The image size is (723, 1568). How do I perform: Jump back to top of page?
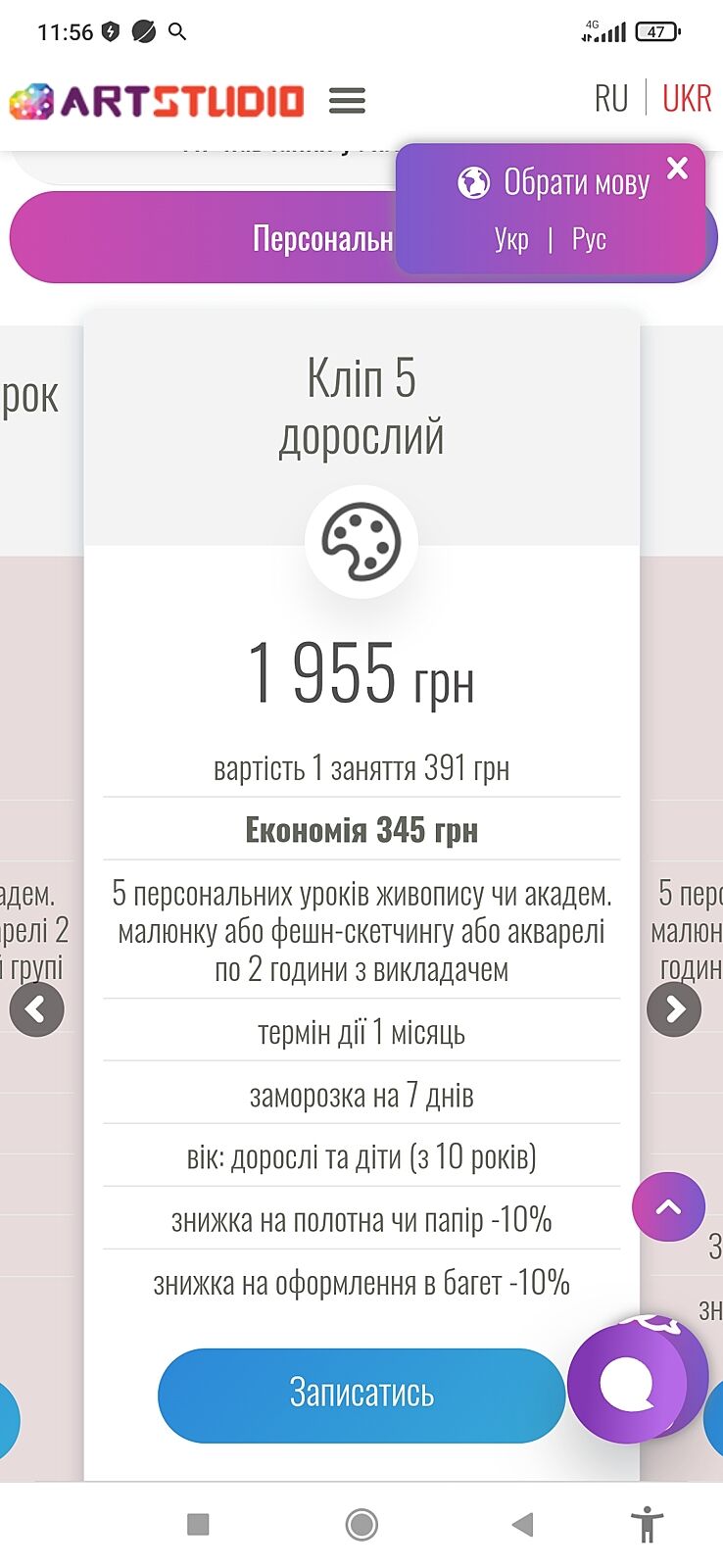pyautogui.click(x=668, y=1207)
